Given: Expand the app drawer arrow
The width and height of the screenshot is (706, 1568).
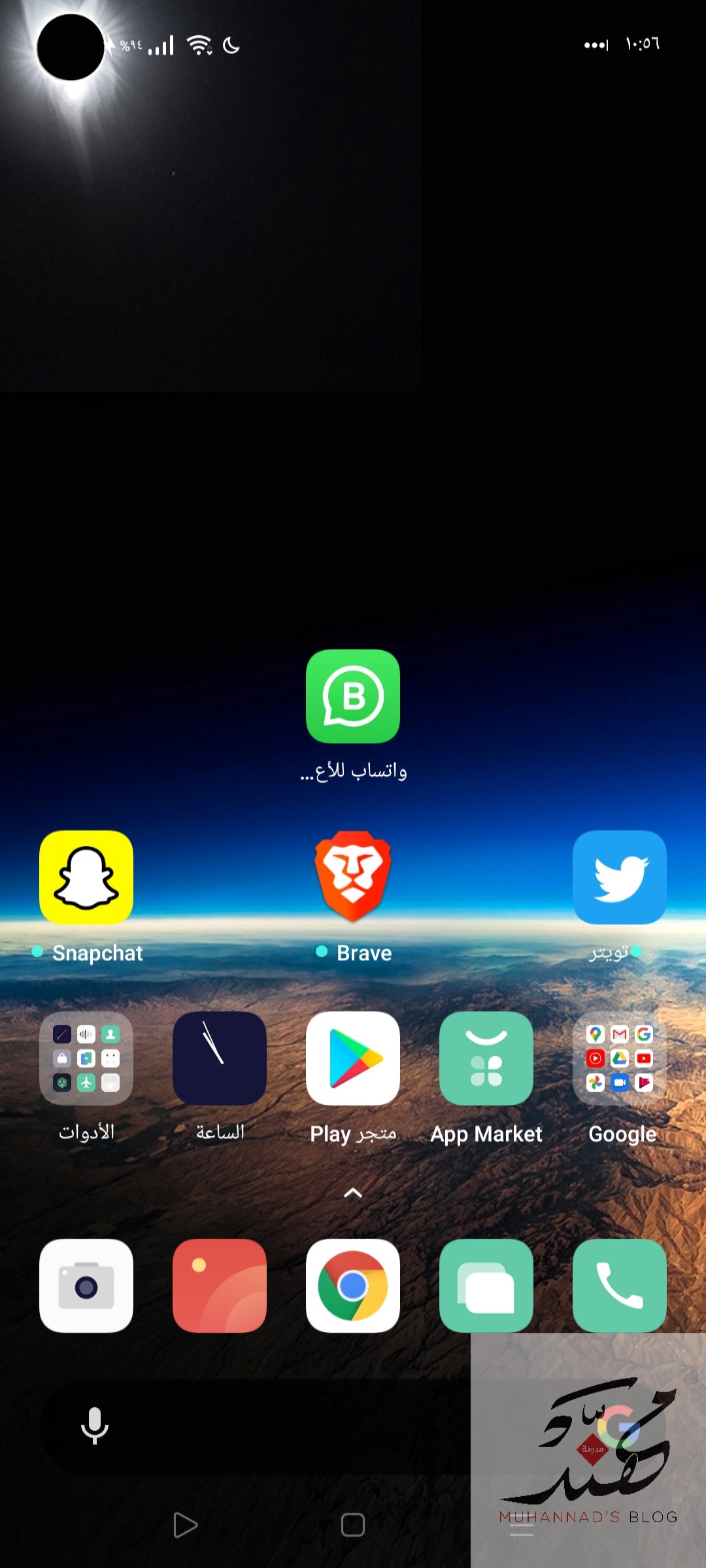Looking at the screenshot, I should click(x=353, y=1193).
